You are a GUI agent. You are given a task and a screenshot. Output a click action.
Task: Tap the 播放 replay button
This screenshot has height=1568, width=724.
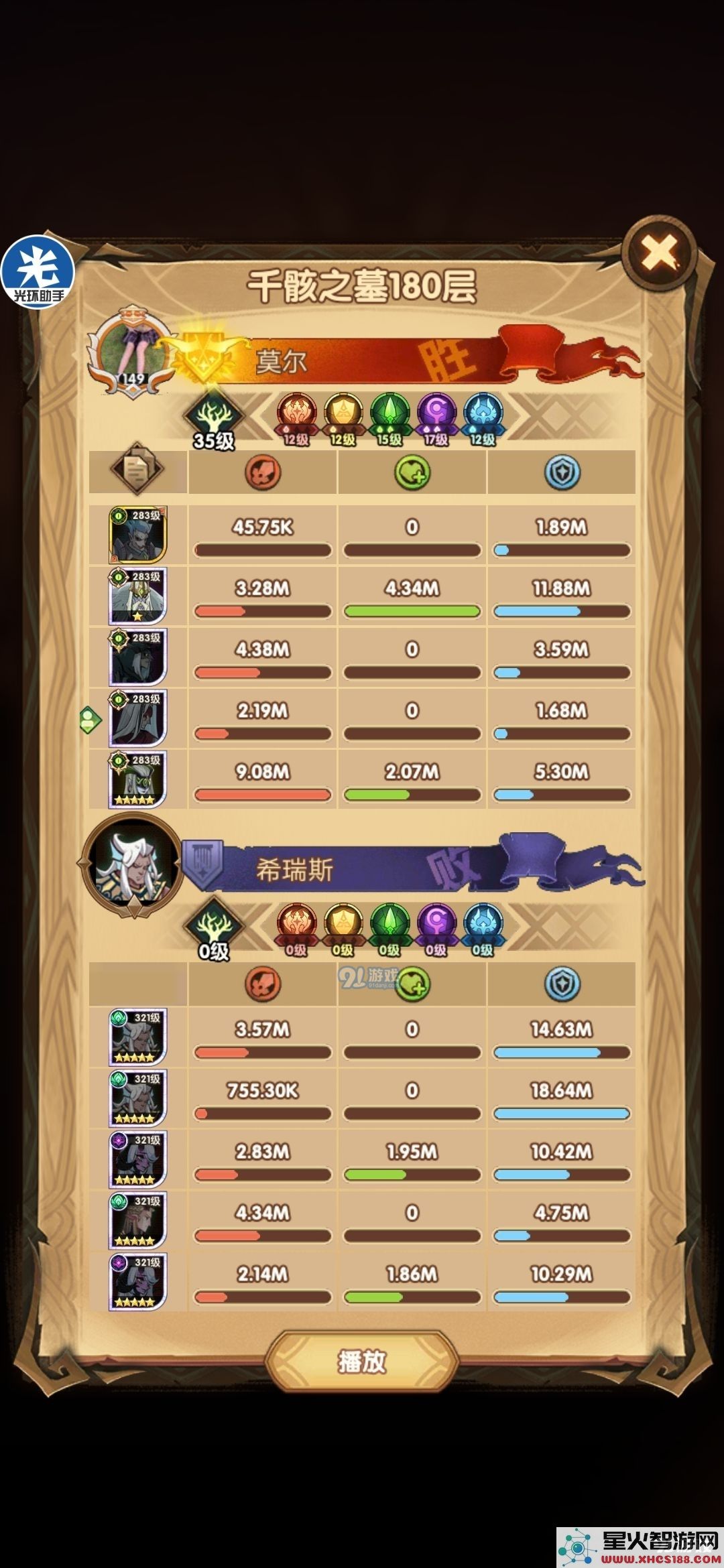362,1361
